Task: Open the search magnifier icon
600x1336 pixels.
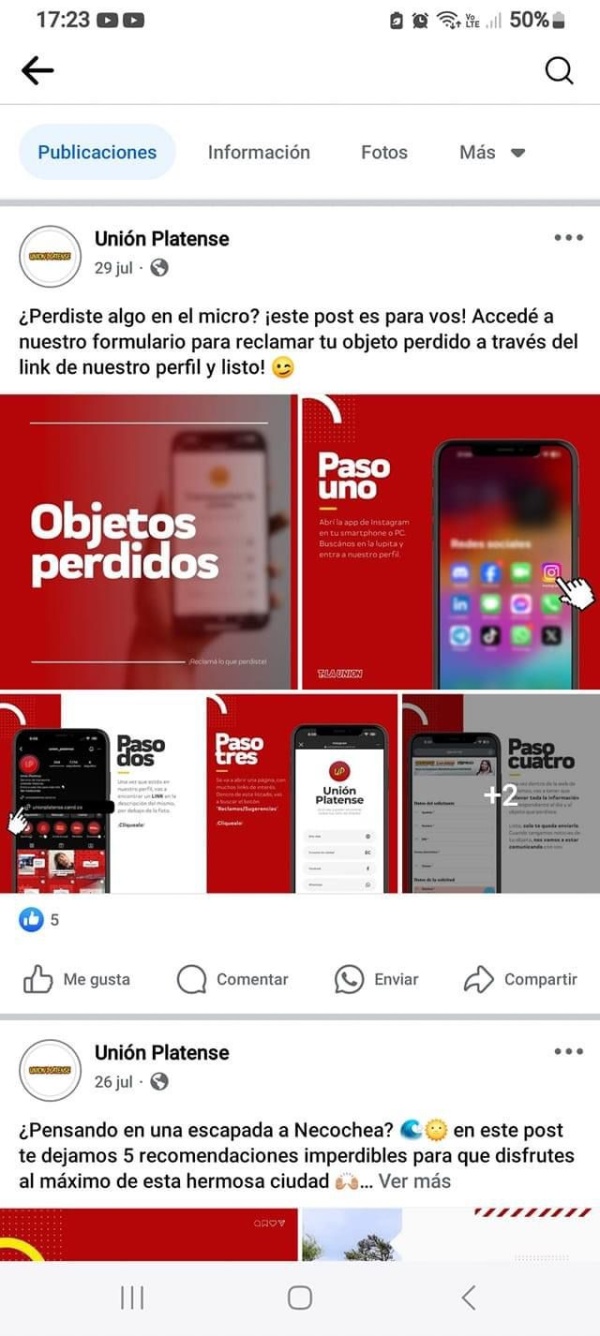Action: click(x=559, y=71)
